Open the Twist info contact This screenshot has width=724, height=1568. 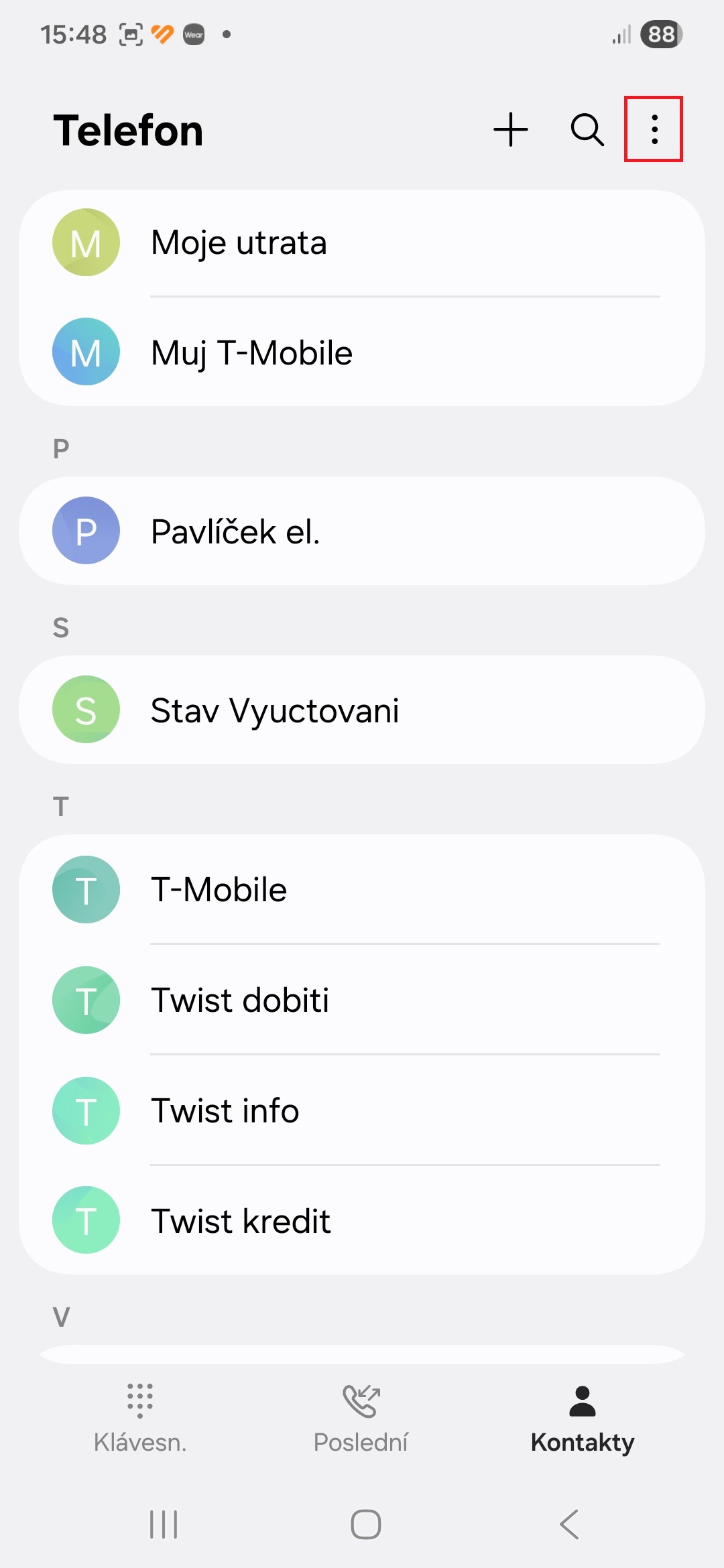(362, 1111)
